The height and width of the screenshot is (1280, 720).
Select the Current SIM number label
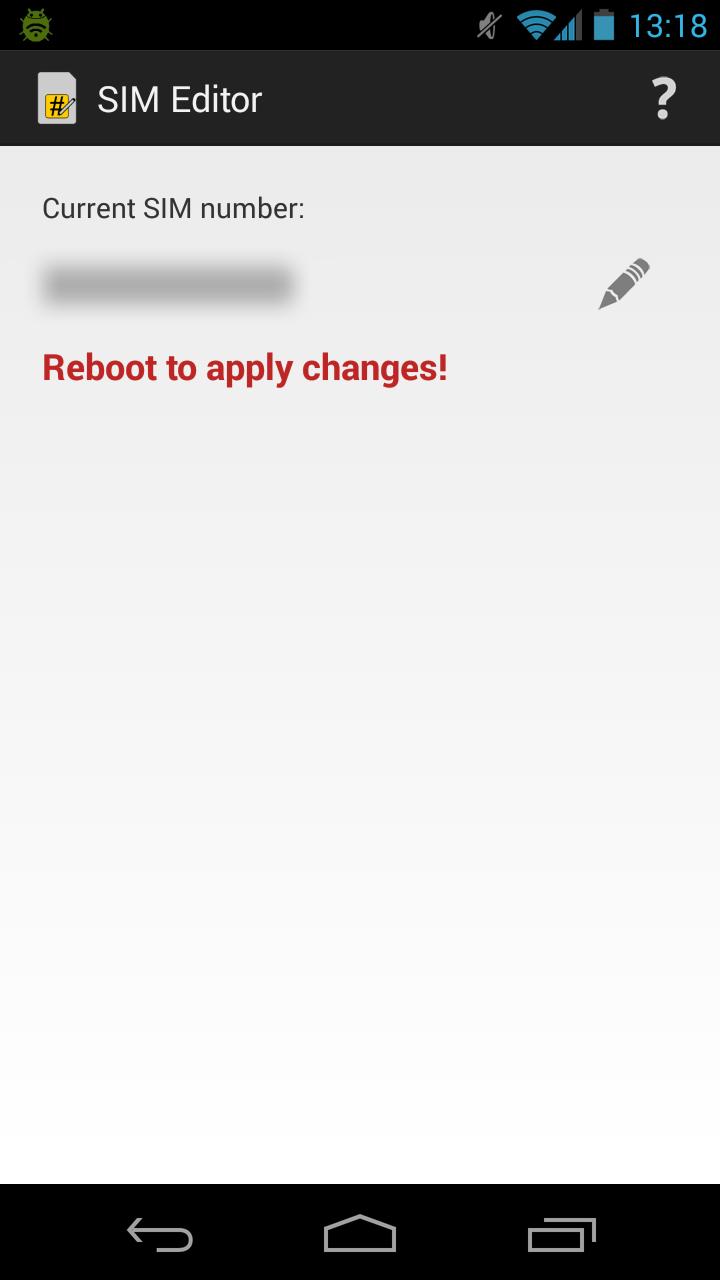coord(172,208)
